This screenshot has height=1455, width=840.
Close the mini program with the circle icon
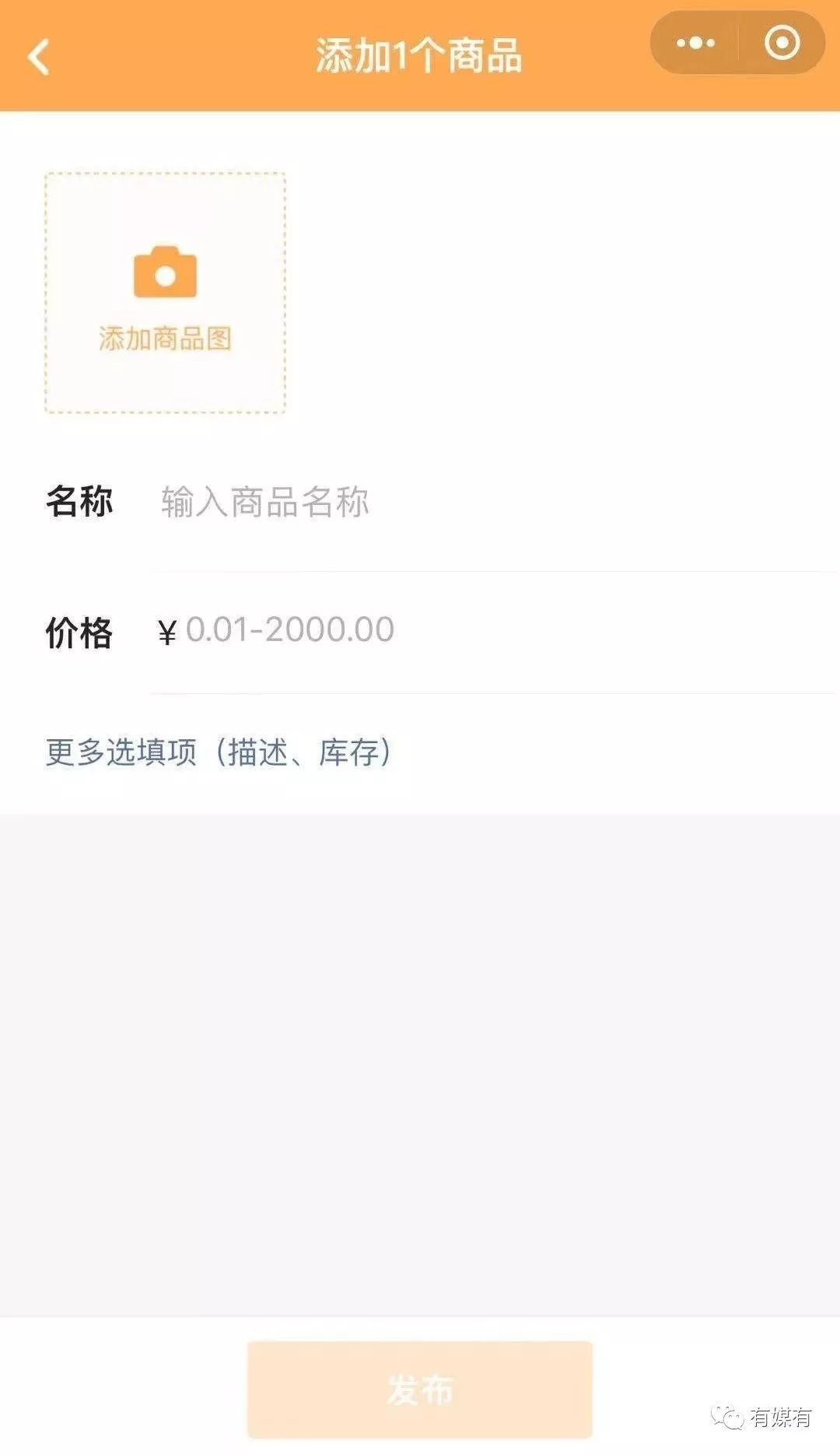coord(782,43)
